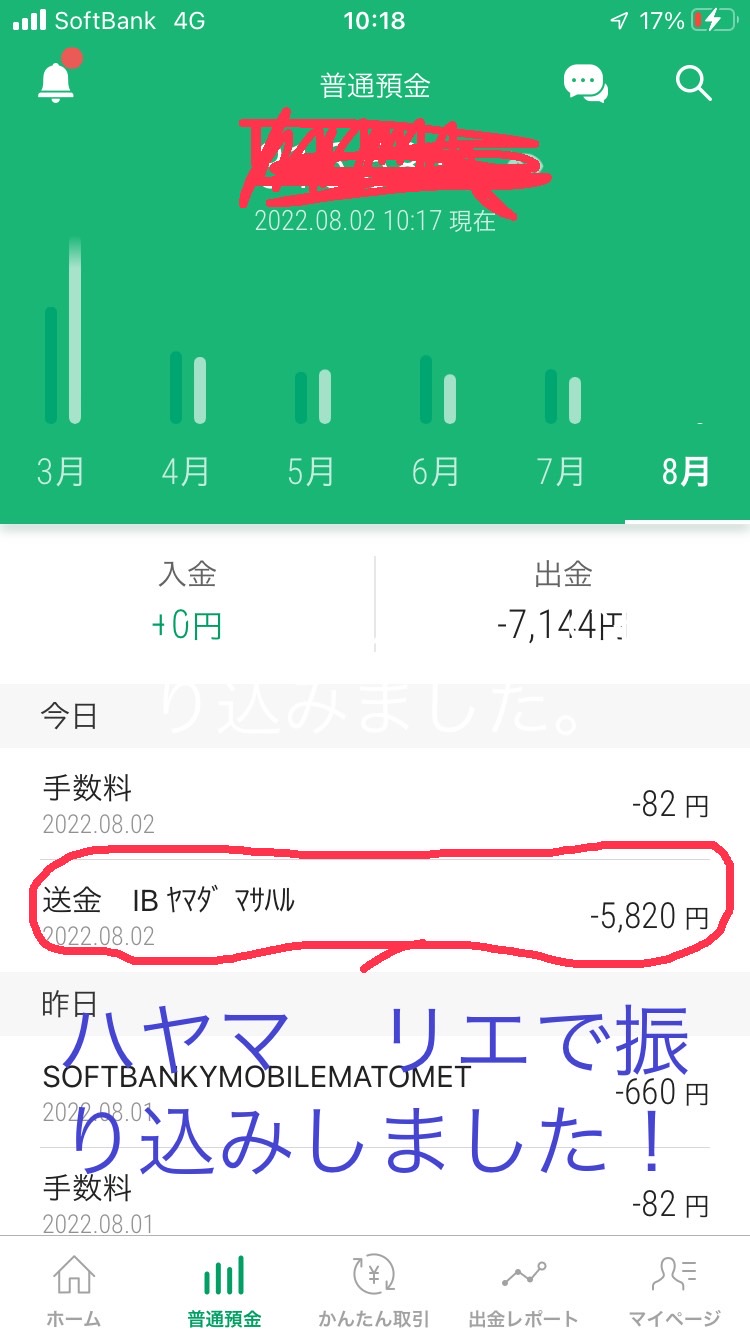Go to the ホーム tab
The image size is (750, 1334).
click(x=75, y=1290)
